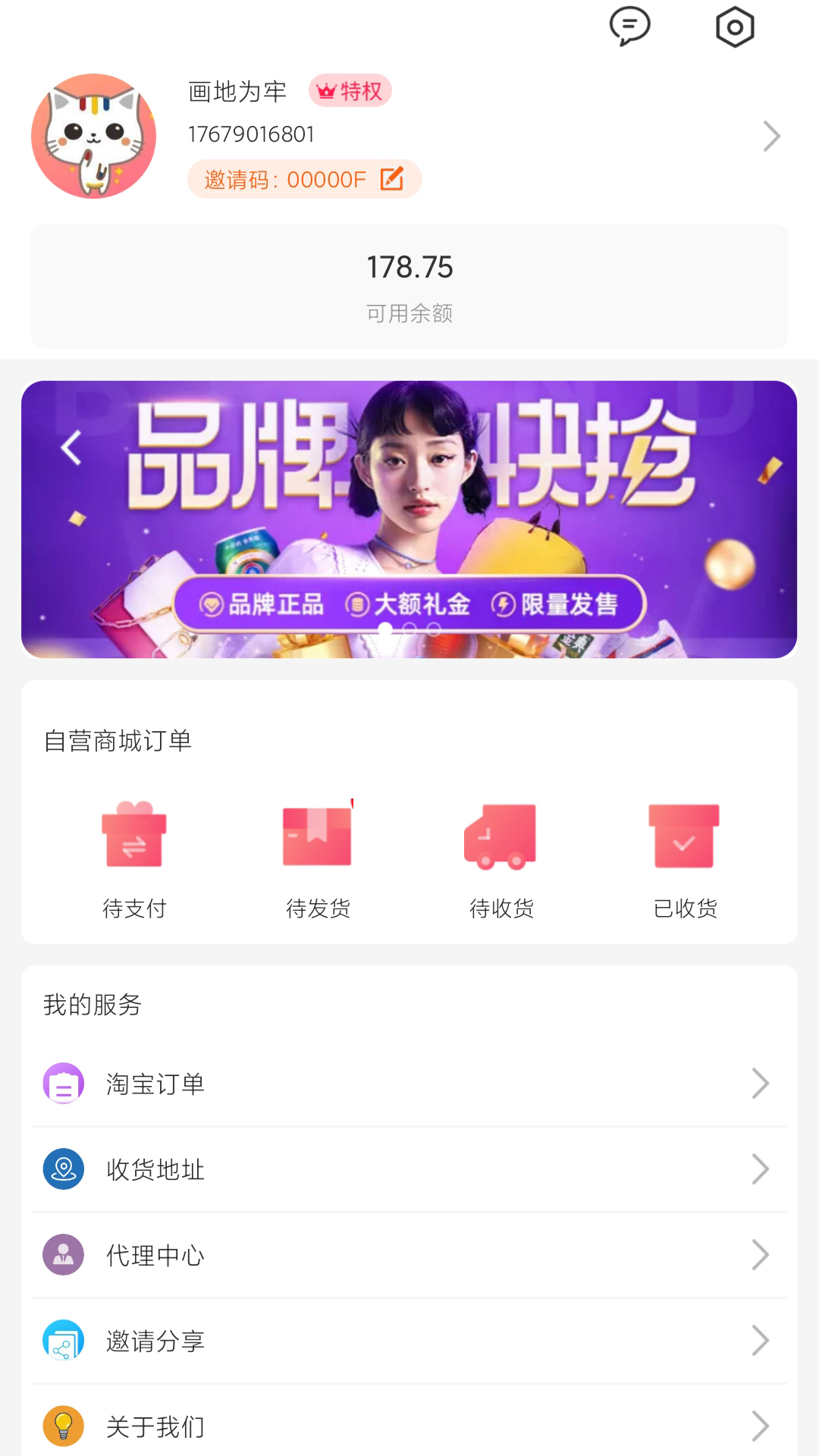Open 邀请分享 invite and share
The width and height of the screenshot is (819, 1456).
pyautogui.click(x=409, y=1341)
